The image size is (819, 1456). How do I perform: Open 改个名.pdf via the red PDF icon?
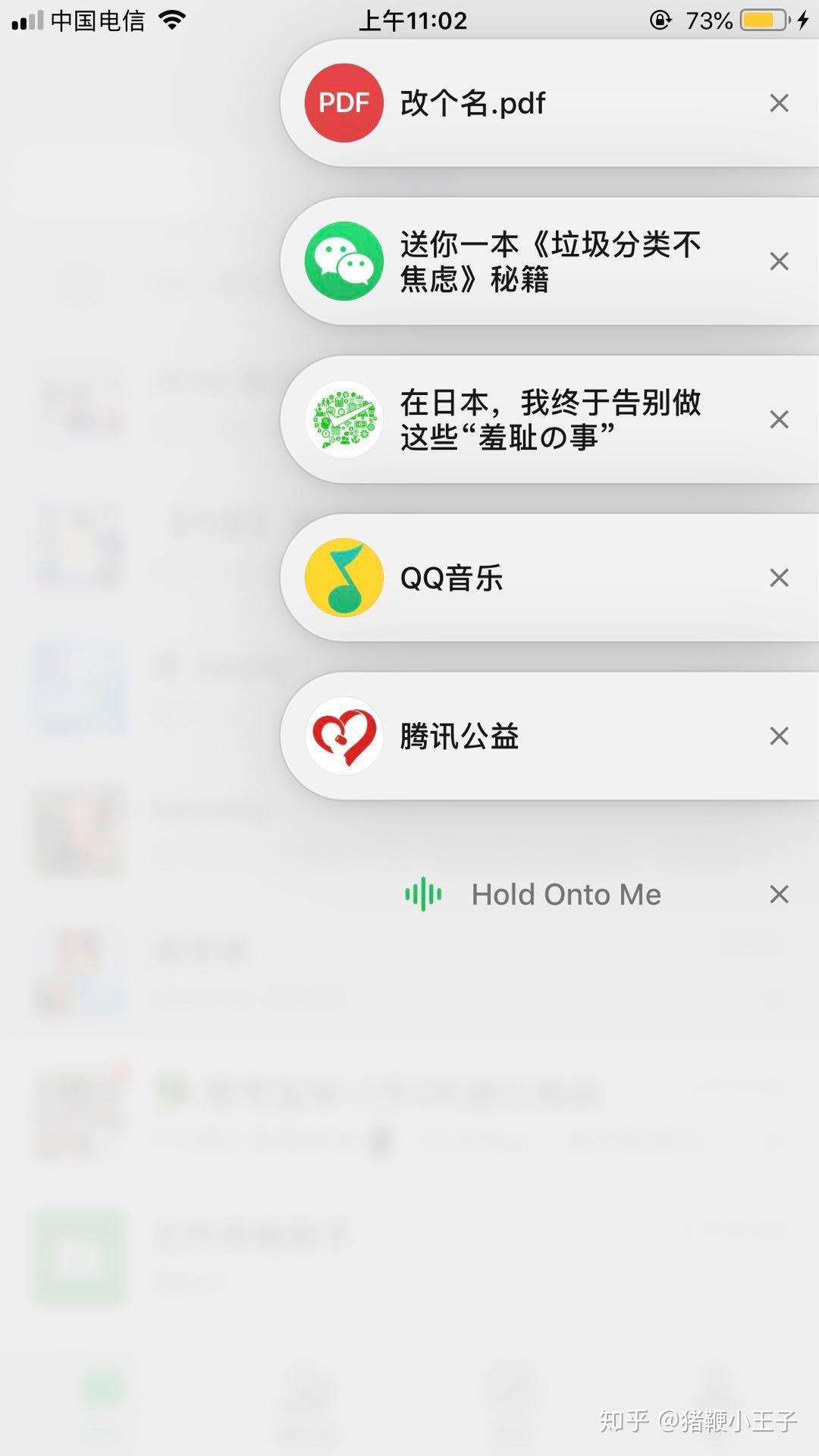(x=343, y=102)
